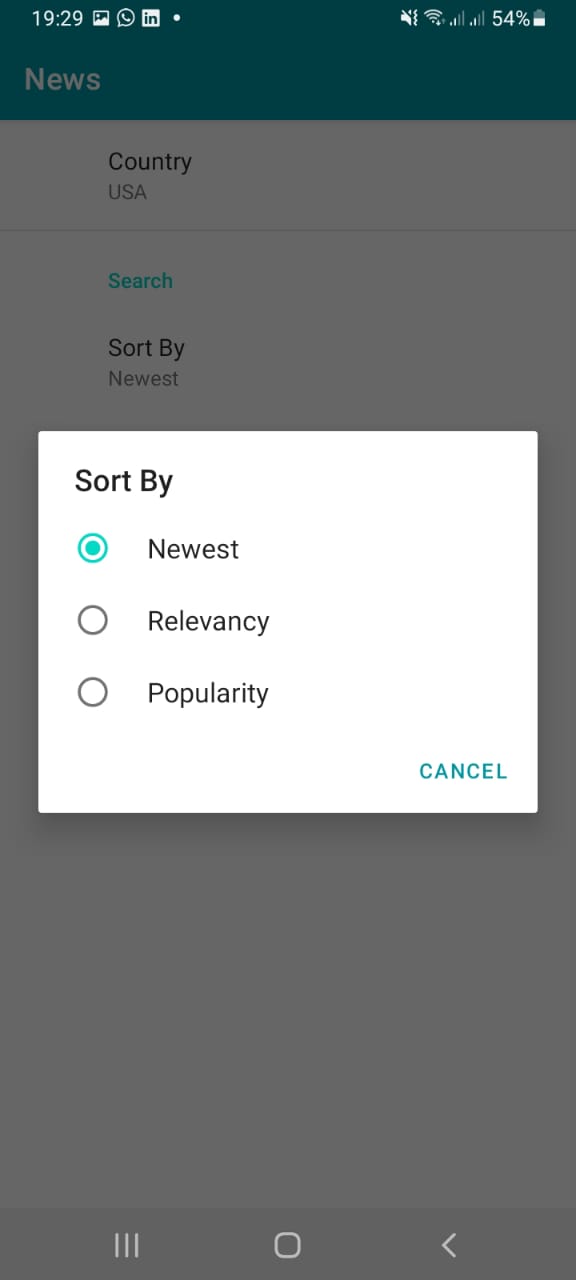Open recent apps from navigation bar
Image resolution: width=576 pixels, height=1280 pixels.
[127, 1245]
